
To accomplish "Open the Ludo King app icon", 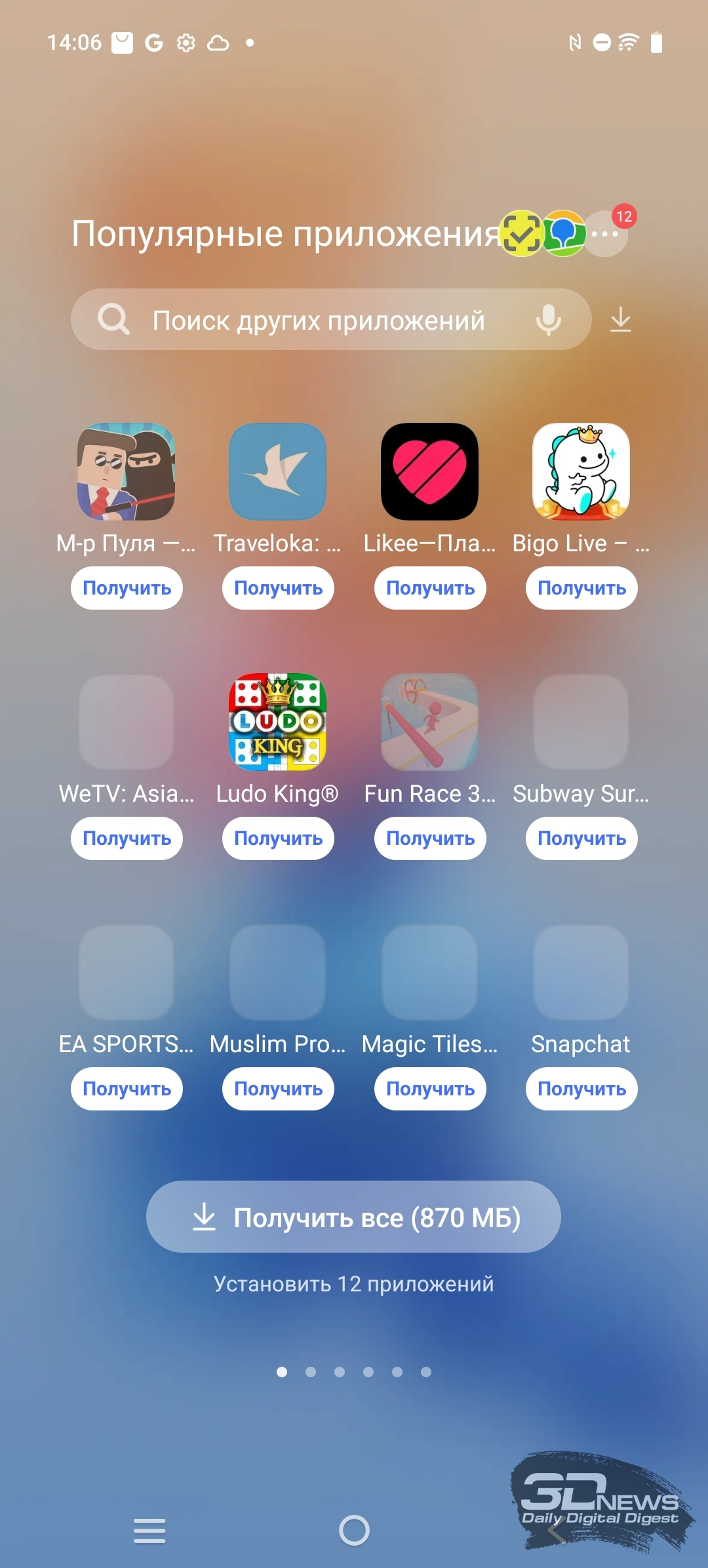I will coord(277,722).
